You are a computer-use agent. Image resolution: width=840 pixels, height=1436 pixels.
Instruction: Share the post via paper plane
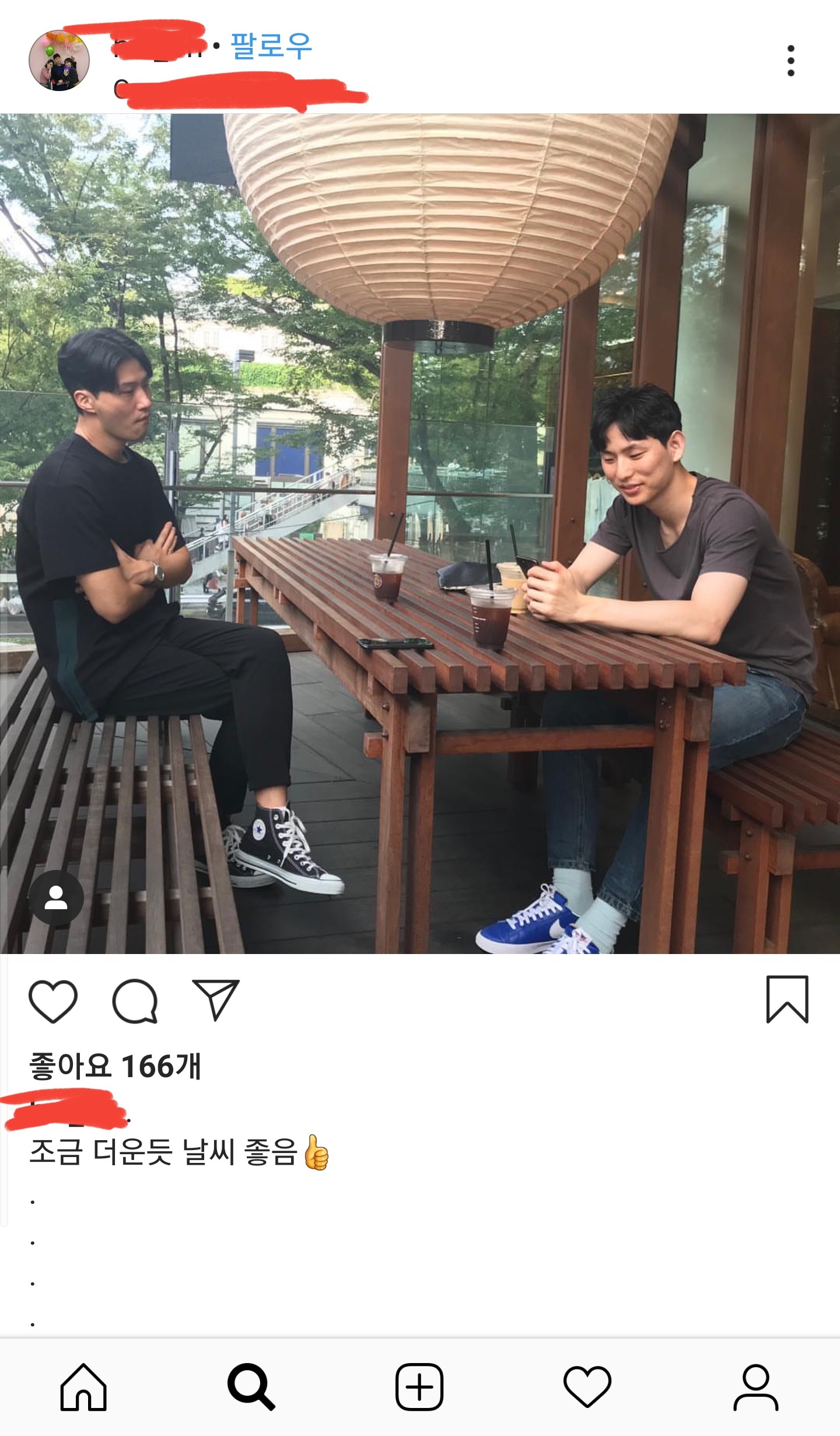[216, 1000]
